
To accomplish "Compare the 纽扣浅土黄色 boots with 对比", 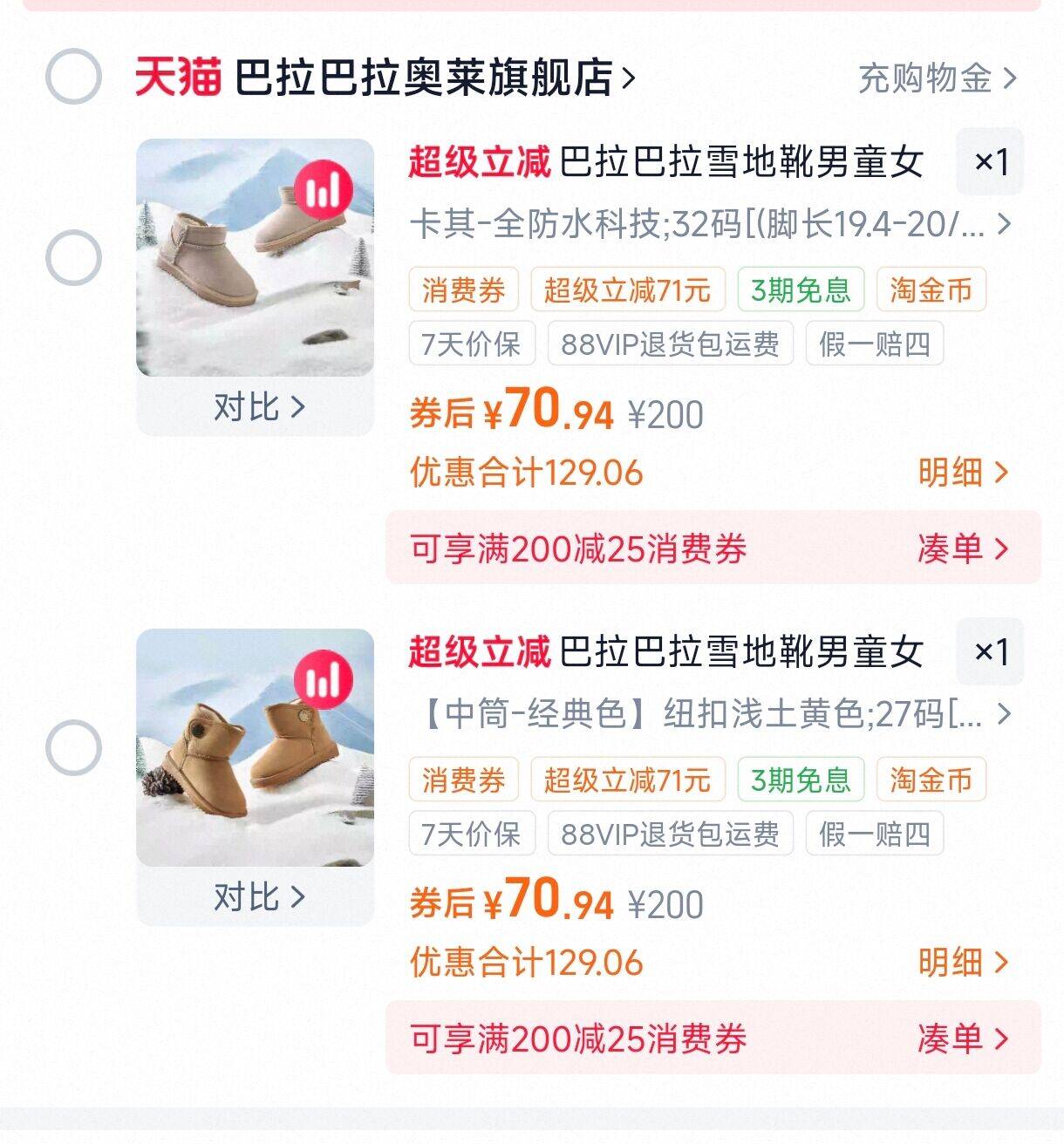I will tap(259, 896).
